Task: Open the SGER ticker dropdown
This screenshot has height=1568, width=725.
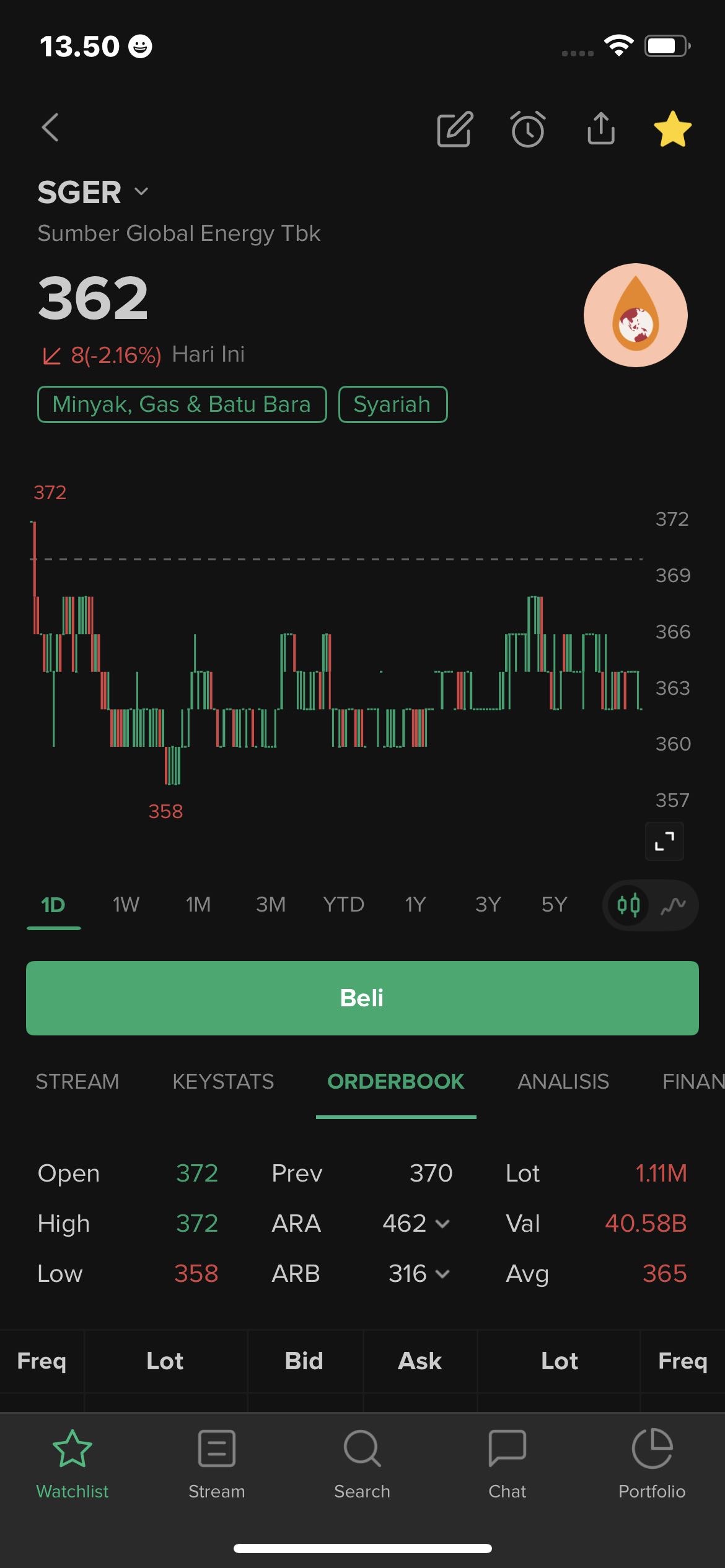Action: coord(141,192)
